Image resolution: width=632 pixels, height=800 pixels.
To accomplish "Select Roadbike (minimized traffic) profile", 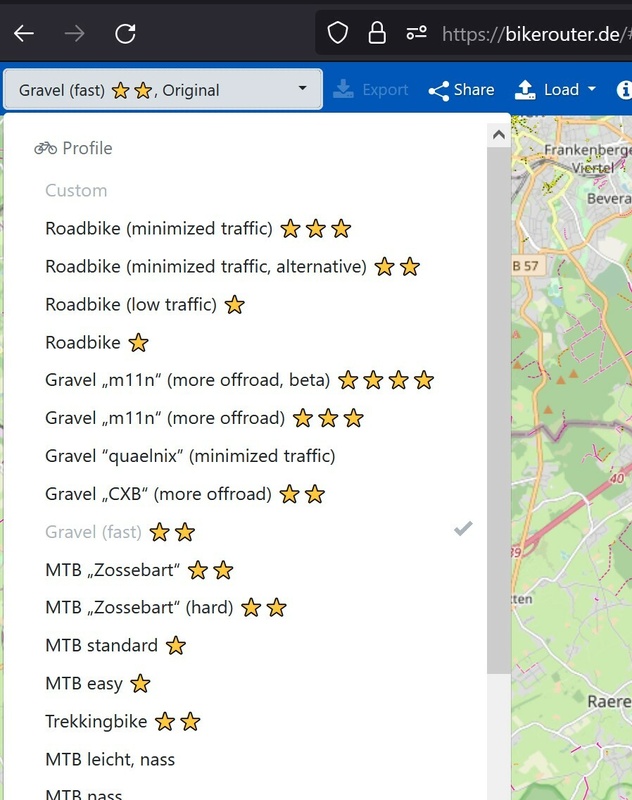I will (159, 229).
